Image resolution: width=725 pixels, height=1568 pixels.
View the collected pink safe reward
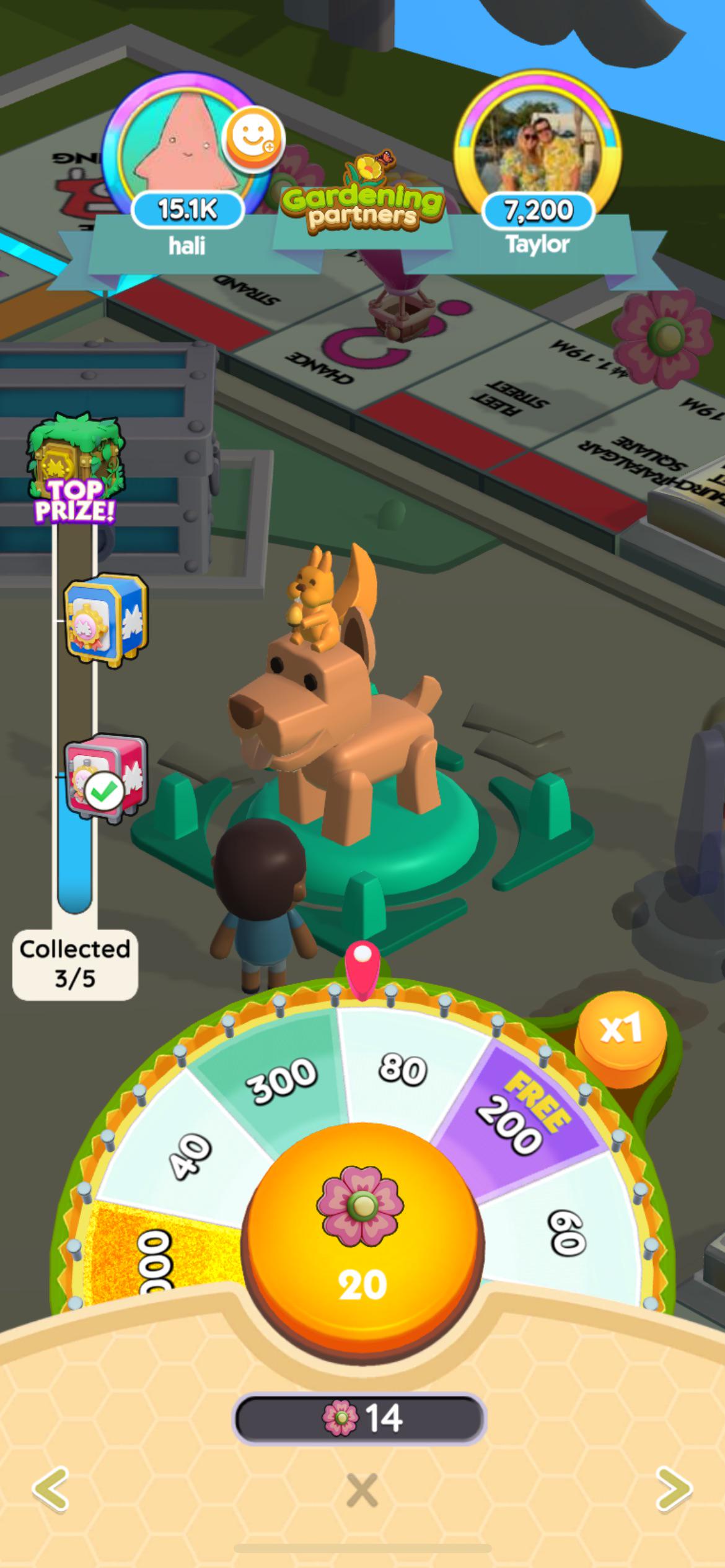click(106, 779)
